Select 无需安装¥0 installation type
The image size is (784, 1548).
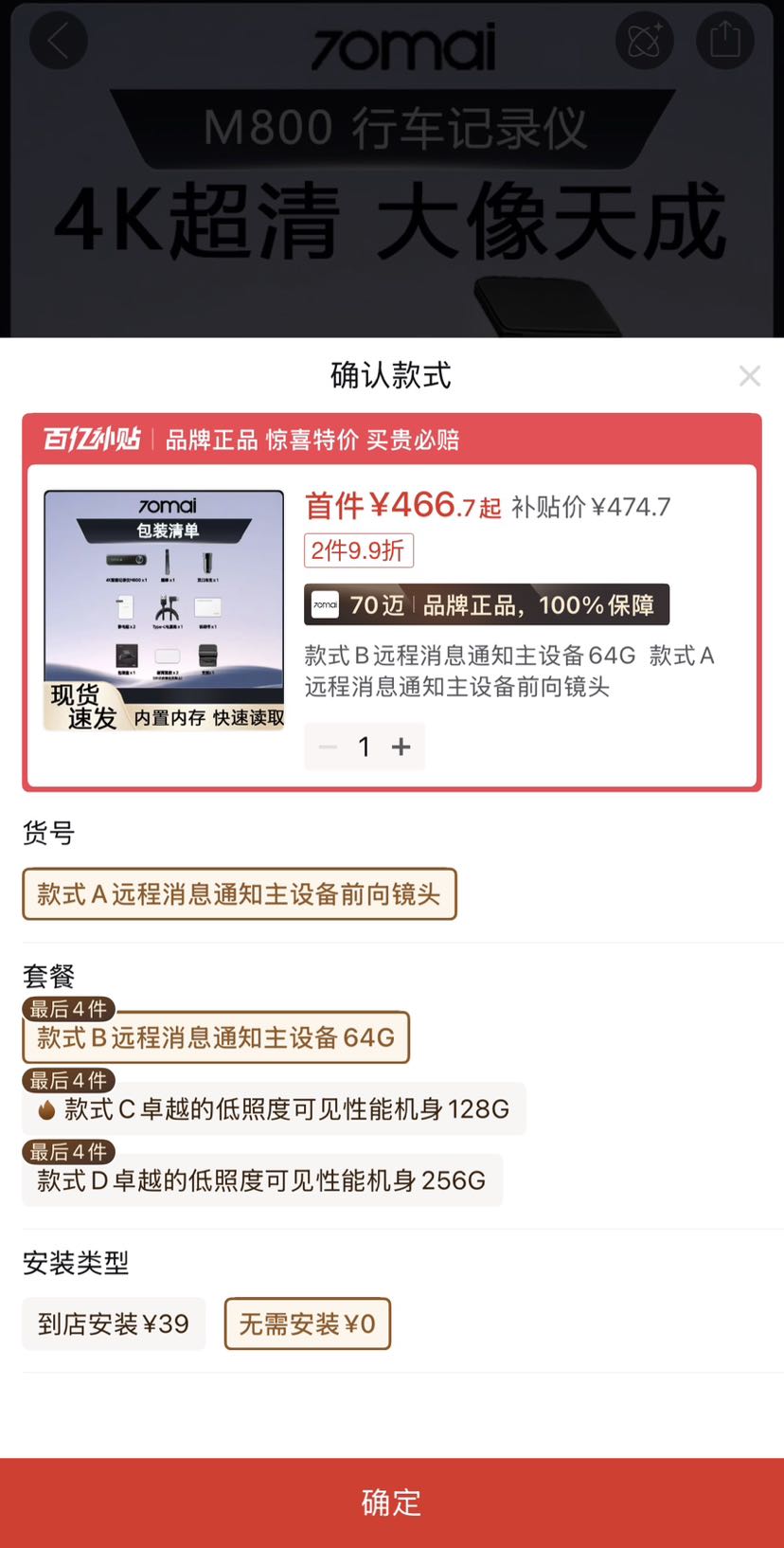[x=308, y=1323]
